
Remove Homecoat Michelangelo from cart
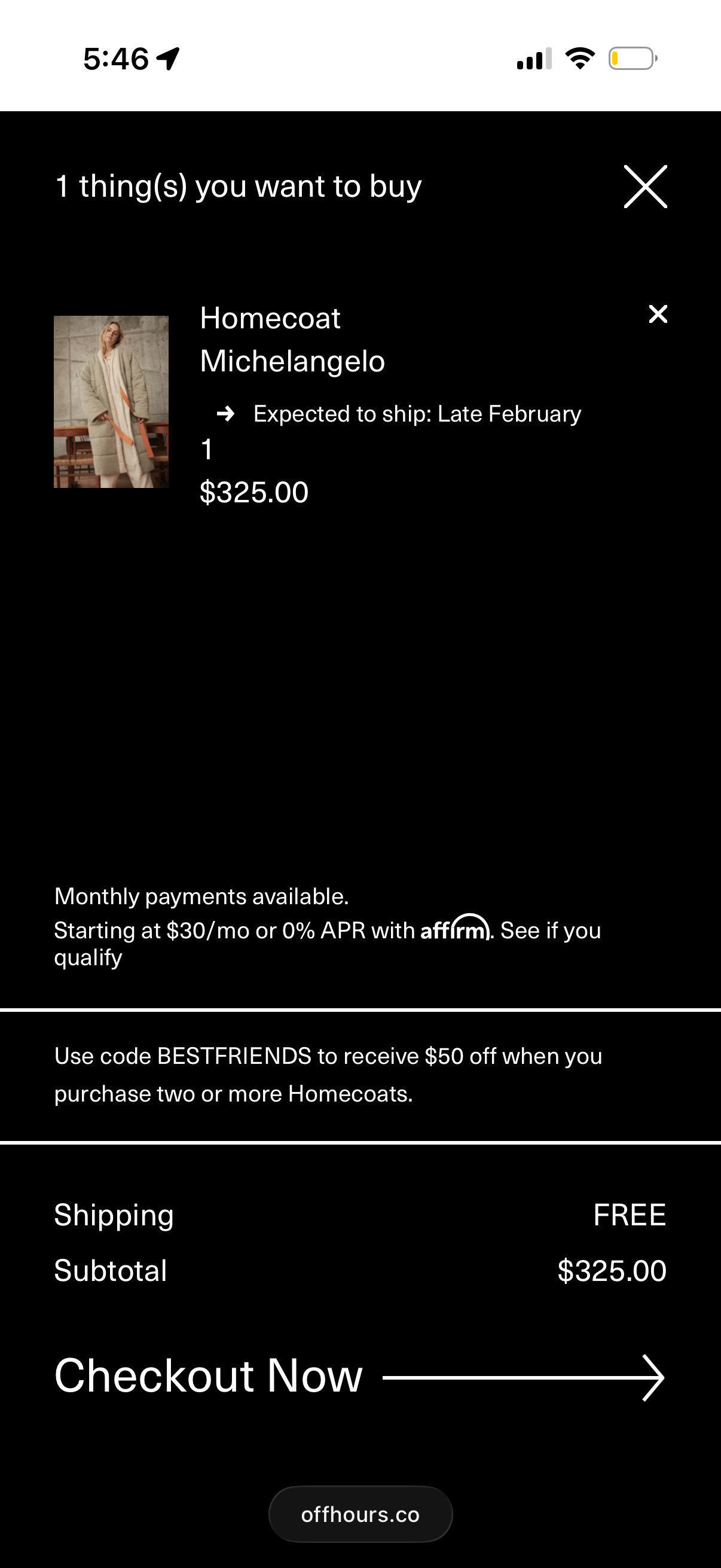pos(658,314)
